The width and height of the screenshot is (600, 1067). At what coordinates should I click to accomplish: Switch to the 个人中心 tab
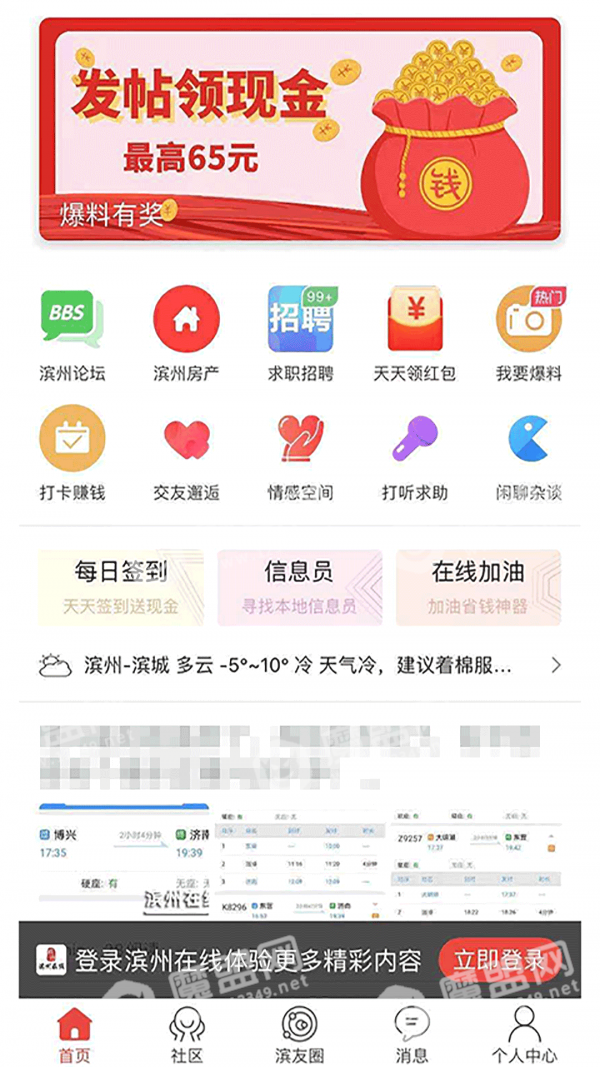point(524,1034)
